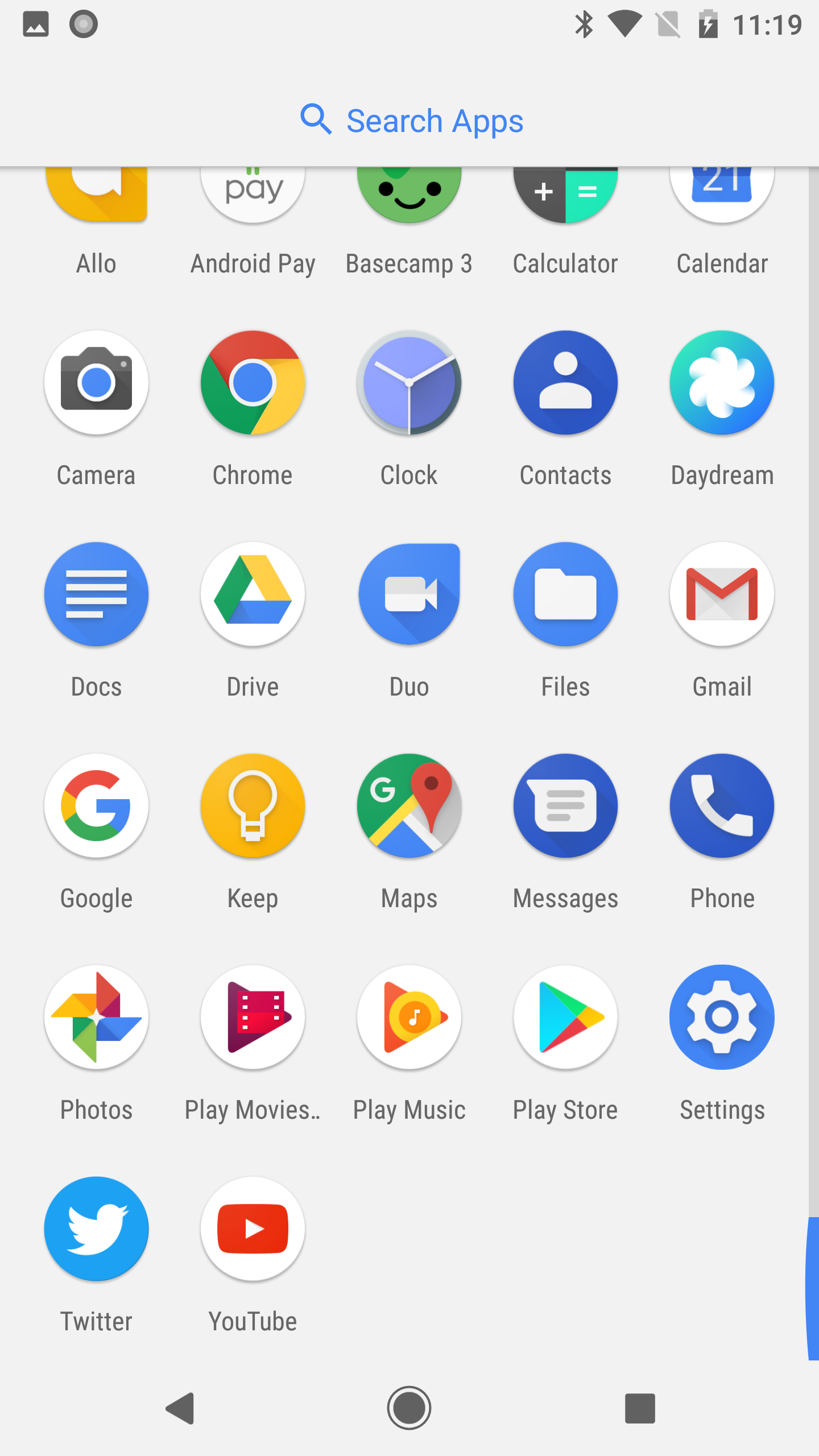Open the Settings app
Screen dimensions: 819x1456
coord(721,1017)
